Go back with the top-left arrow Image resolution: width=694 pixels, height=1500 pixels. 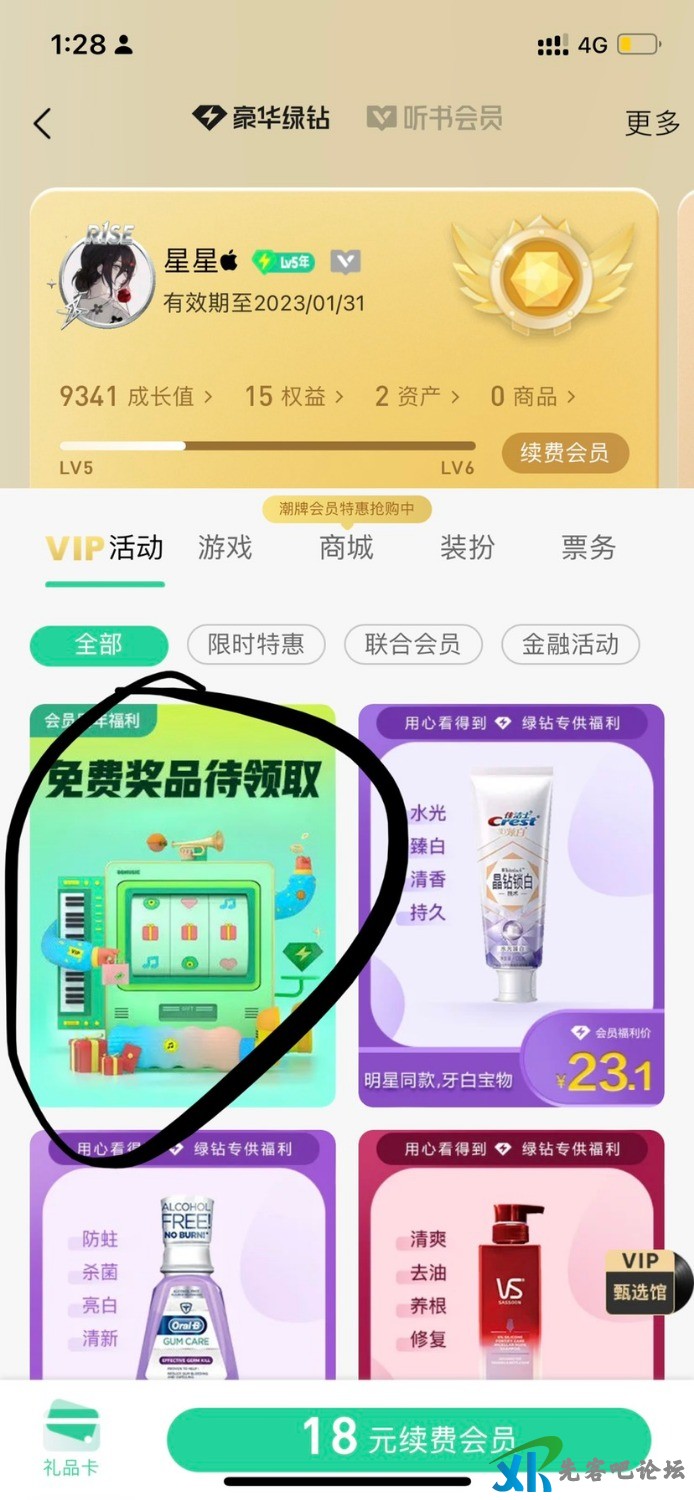(x=41, y=123)
